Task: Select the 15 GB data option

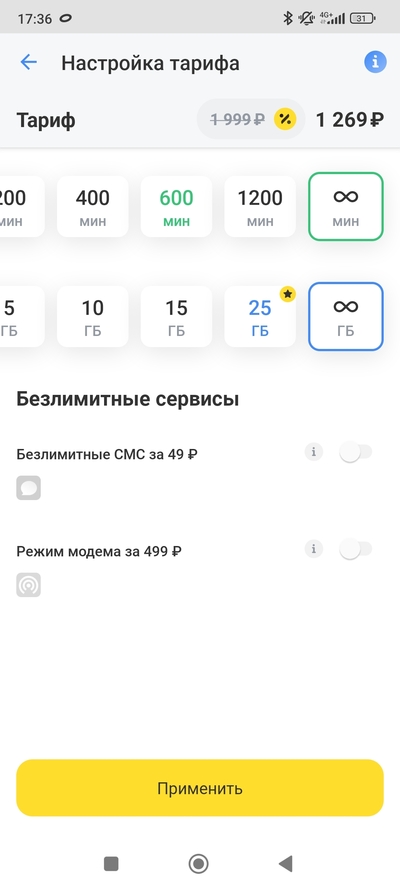Action: click(176, 316)
